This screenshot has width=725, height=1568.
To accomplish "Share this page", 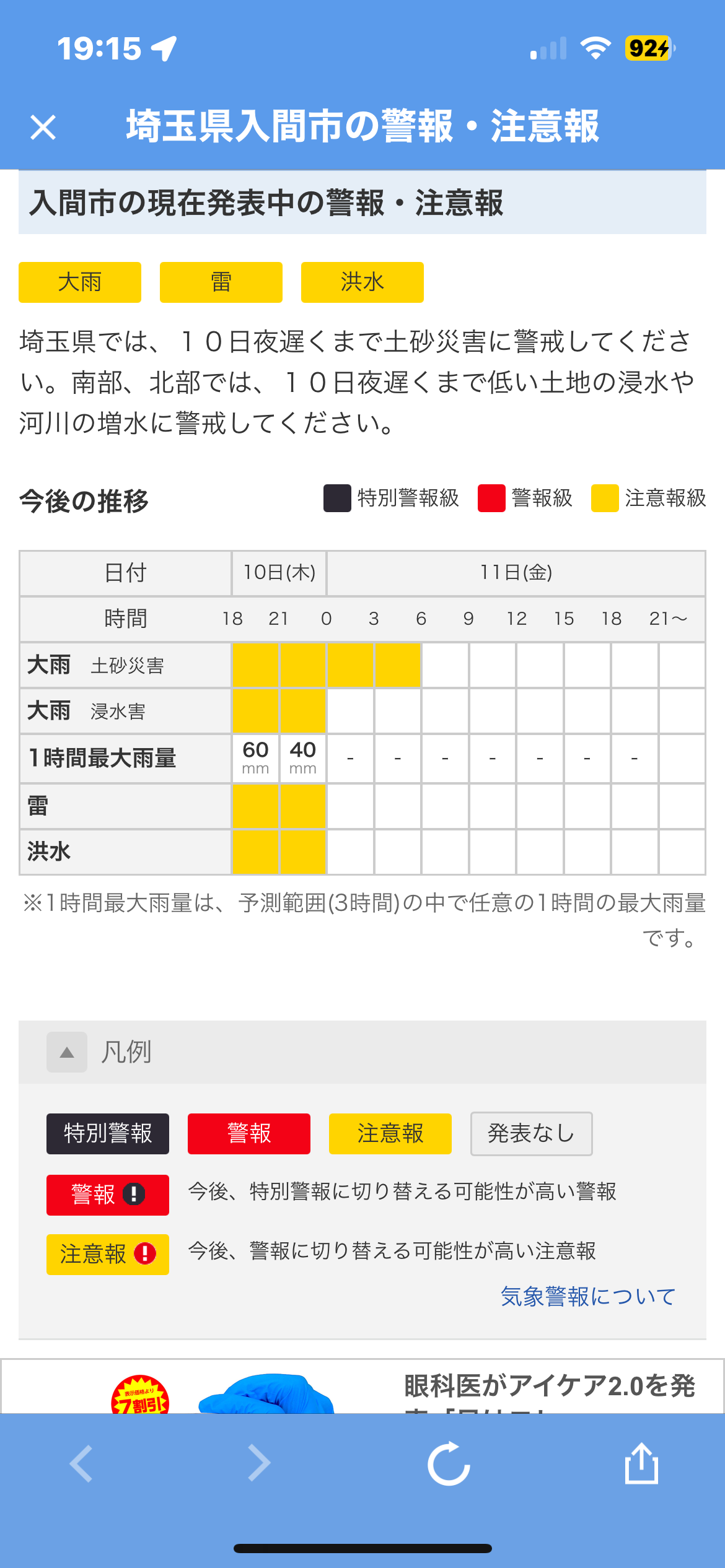I will coord(641,1463).
